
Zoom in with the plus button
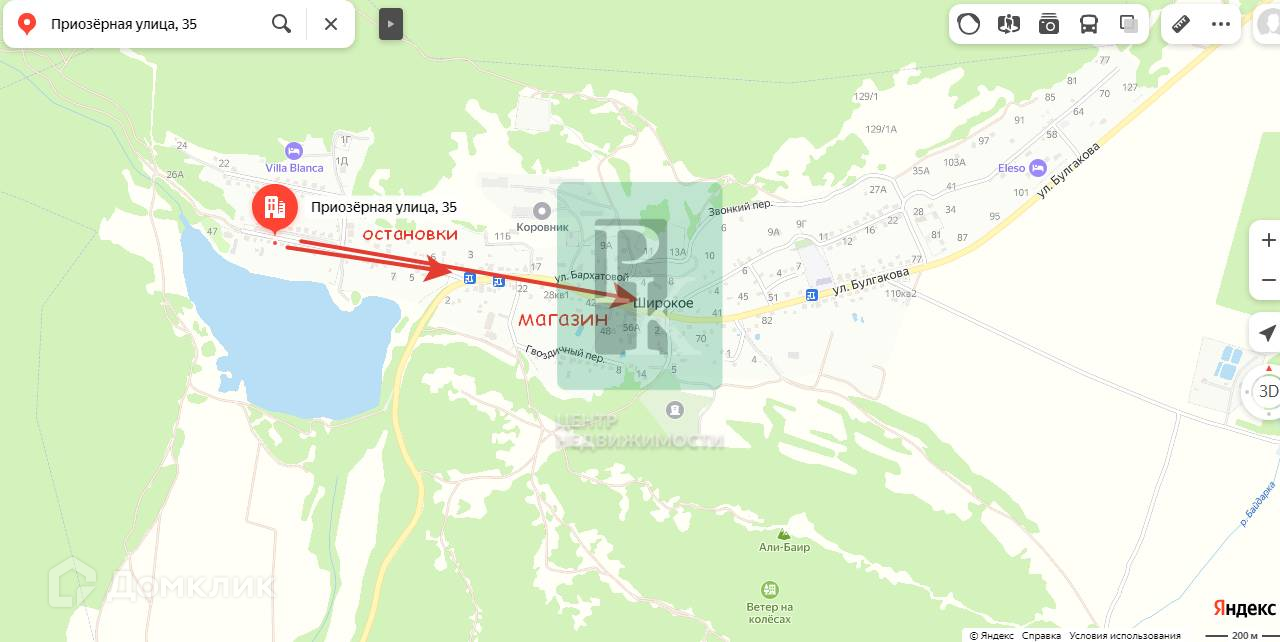pos(1269,240)
